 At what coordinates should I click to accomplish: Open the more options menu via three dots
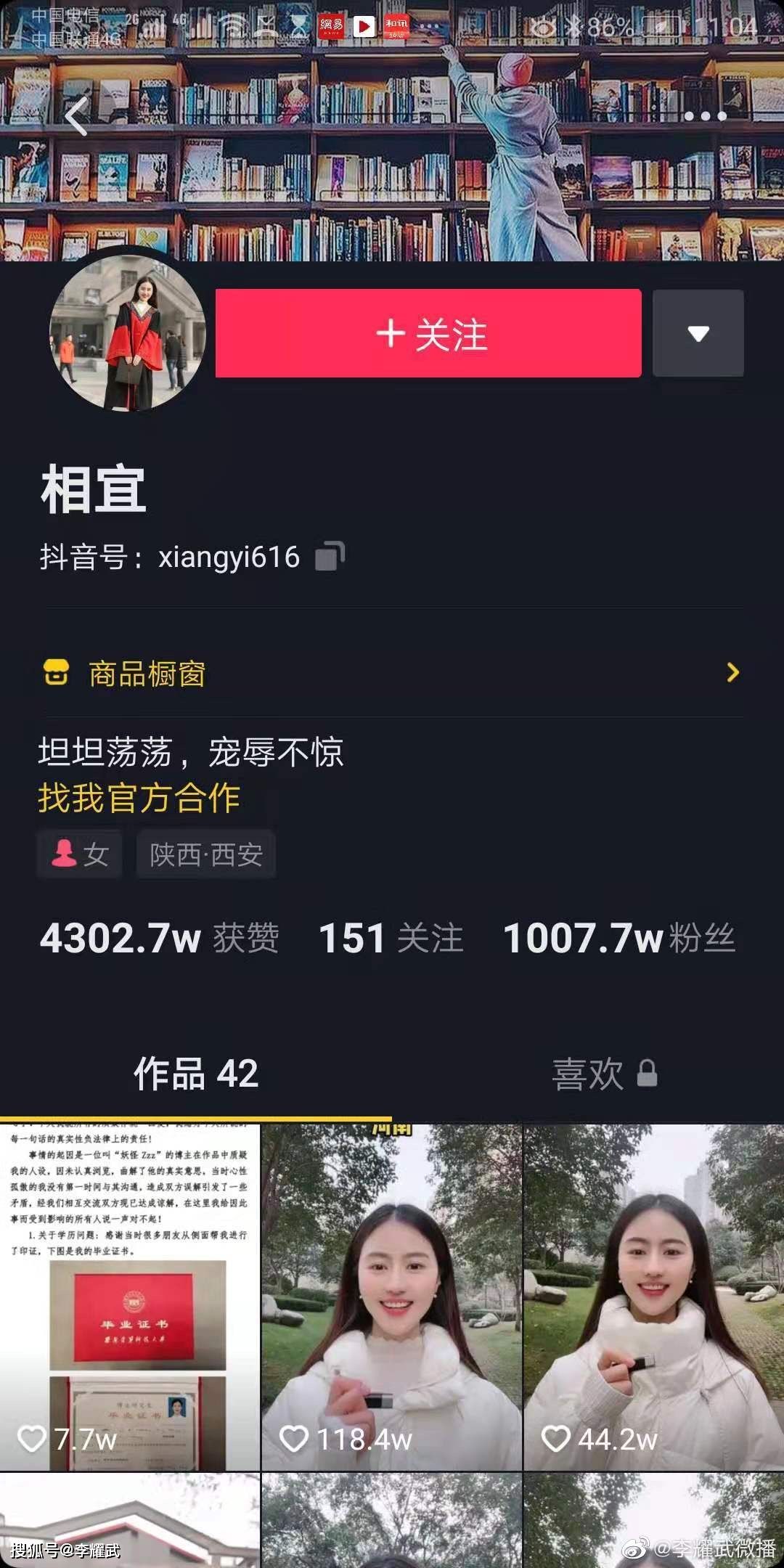coord(706,116)
